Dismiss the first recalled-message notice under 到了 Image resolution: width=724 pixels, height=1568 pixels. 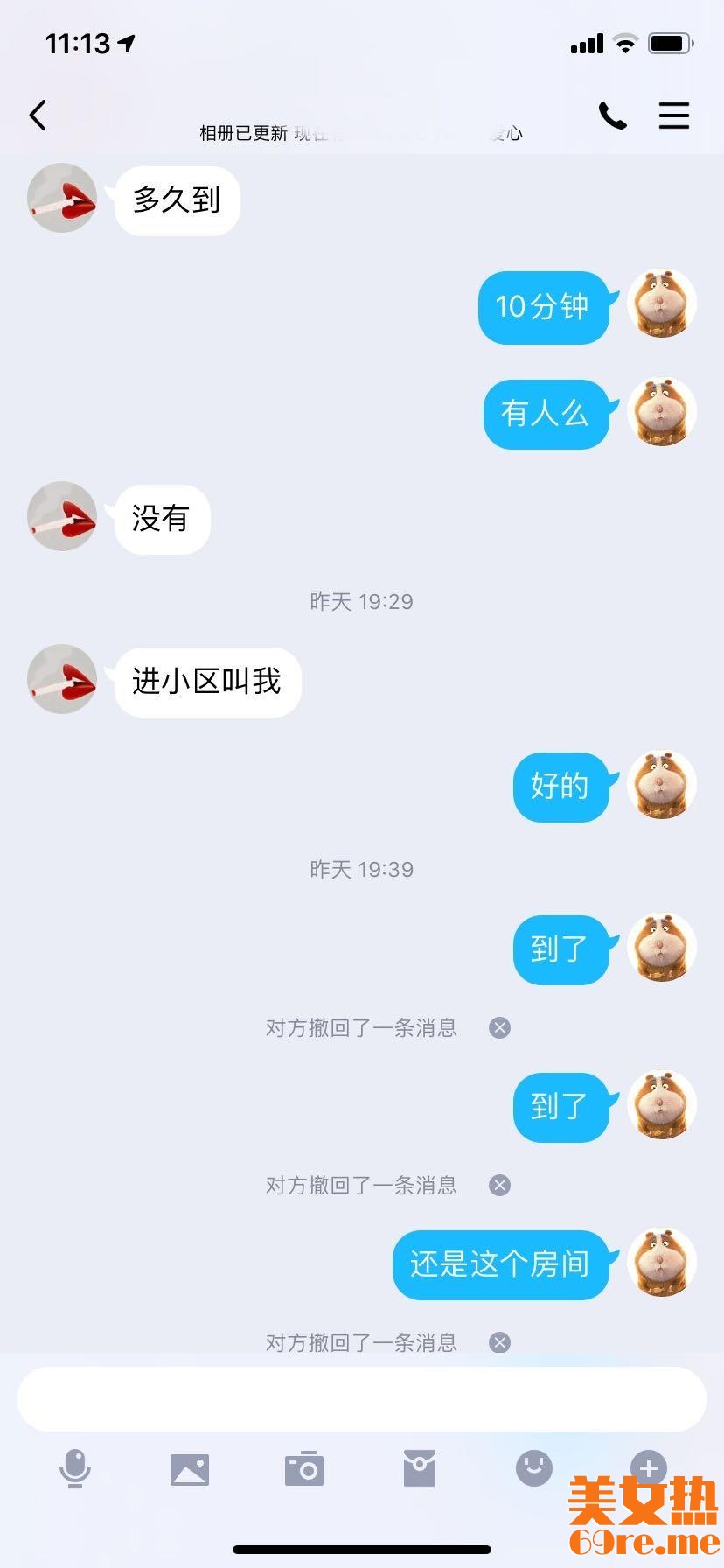[499, 1027]
